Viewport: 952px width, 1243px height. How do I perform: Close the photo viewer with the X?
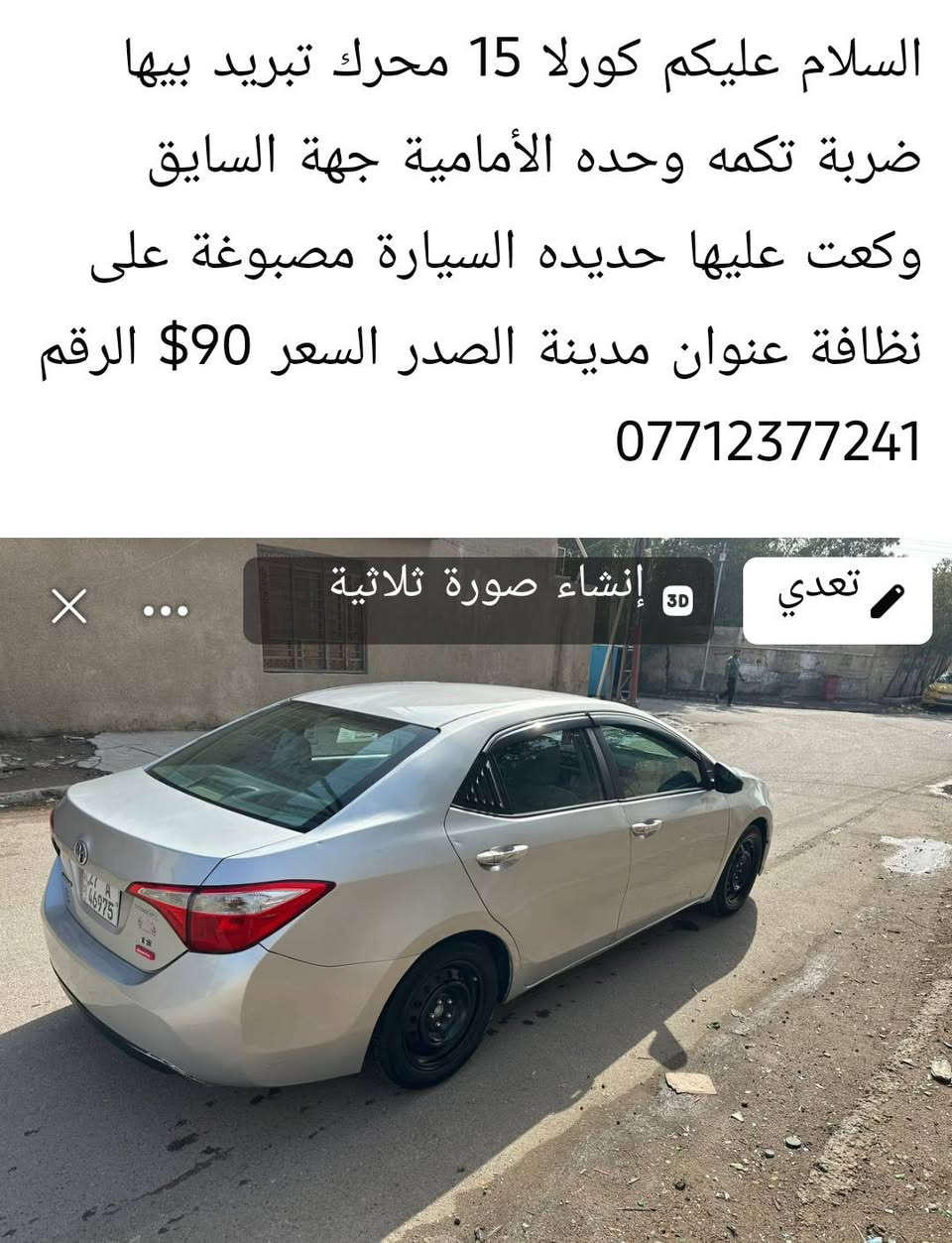[x=69, y=606]
